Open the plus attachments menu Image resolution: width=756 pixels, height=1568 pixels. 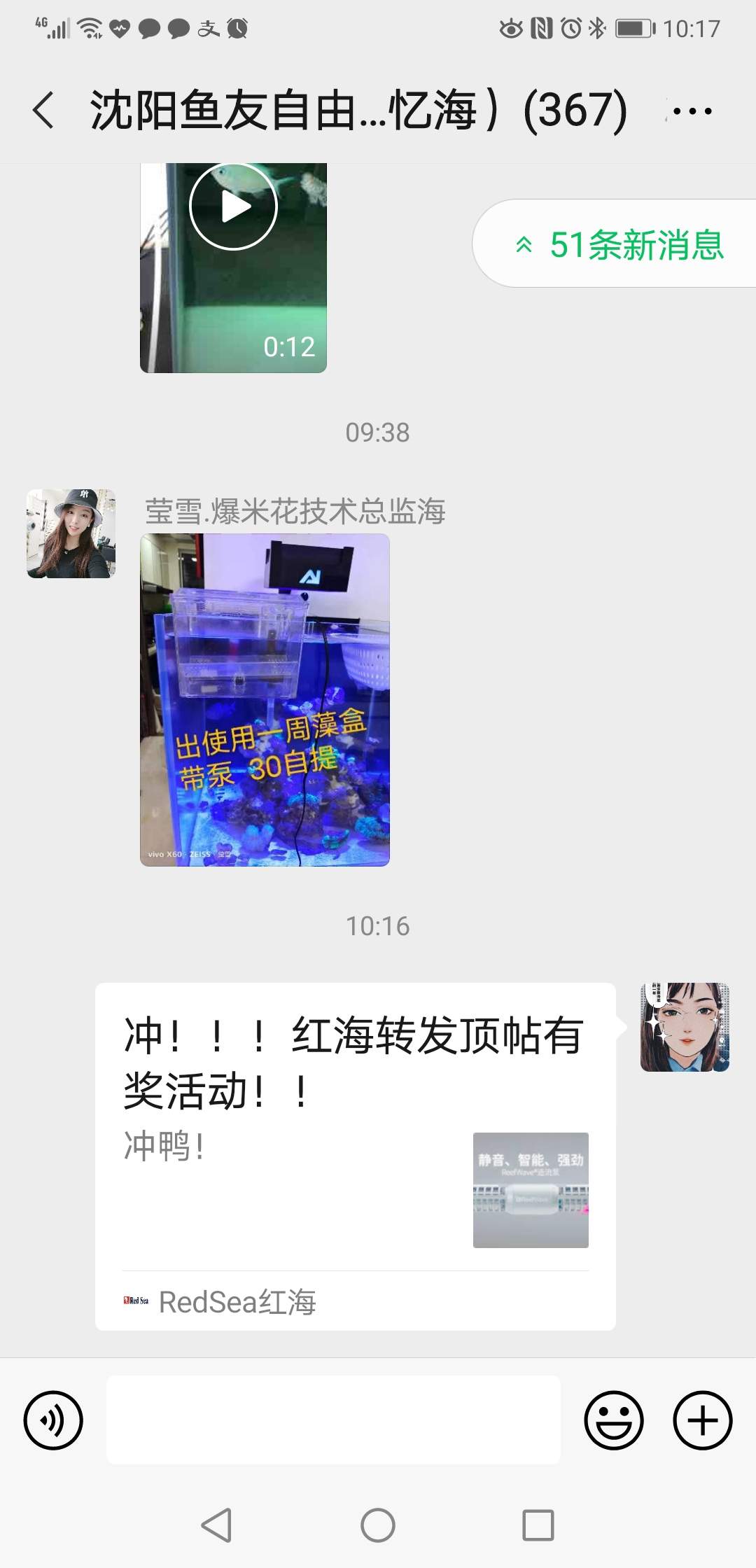(703, 1420)
